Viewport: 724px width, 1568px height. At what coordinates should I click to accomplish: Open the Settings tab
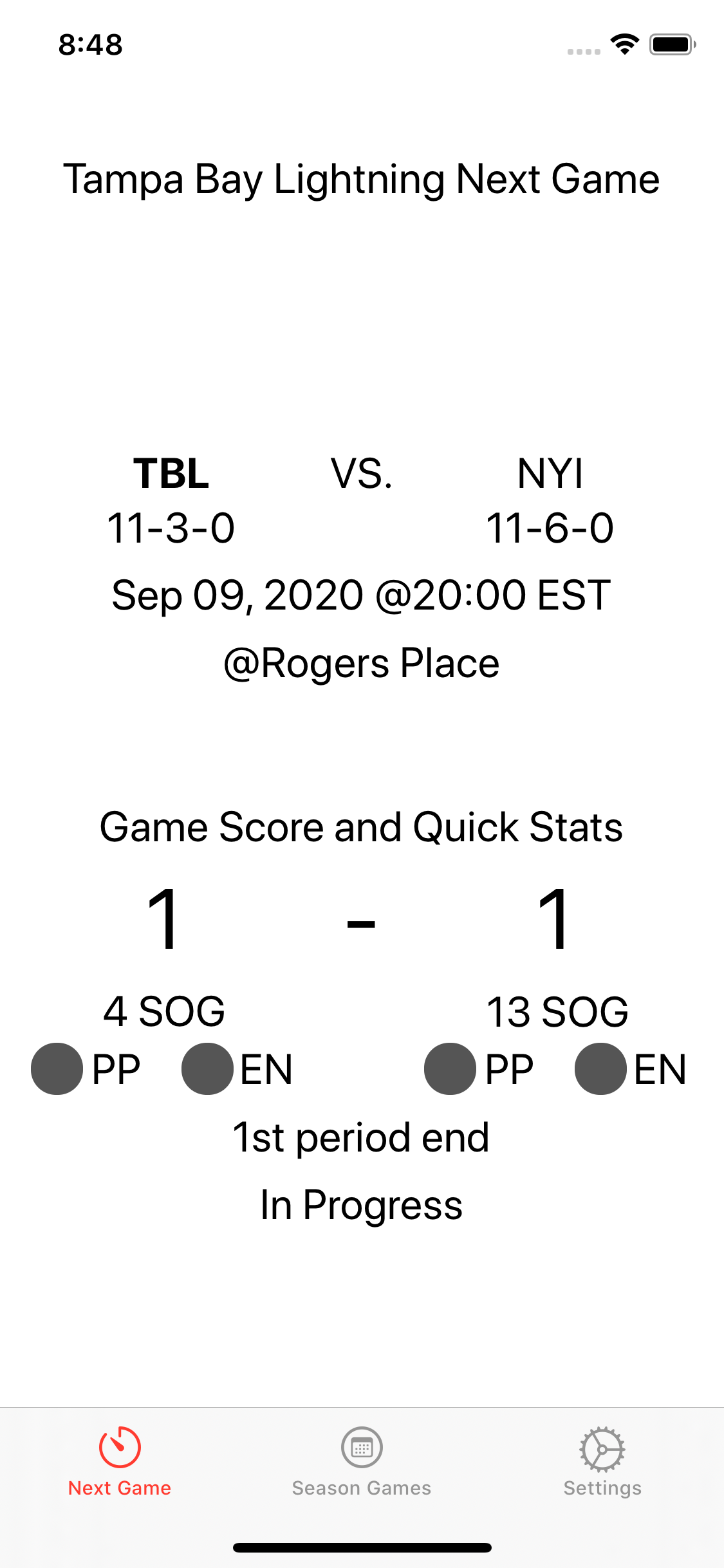click(x=602, y=1461)
